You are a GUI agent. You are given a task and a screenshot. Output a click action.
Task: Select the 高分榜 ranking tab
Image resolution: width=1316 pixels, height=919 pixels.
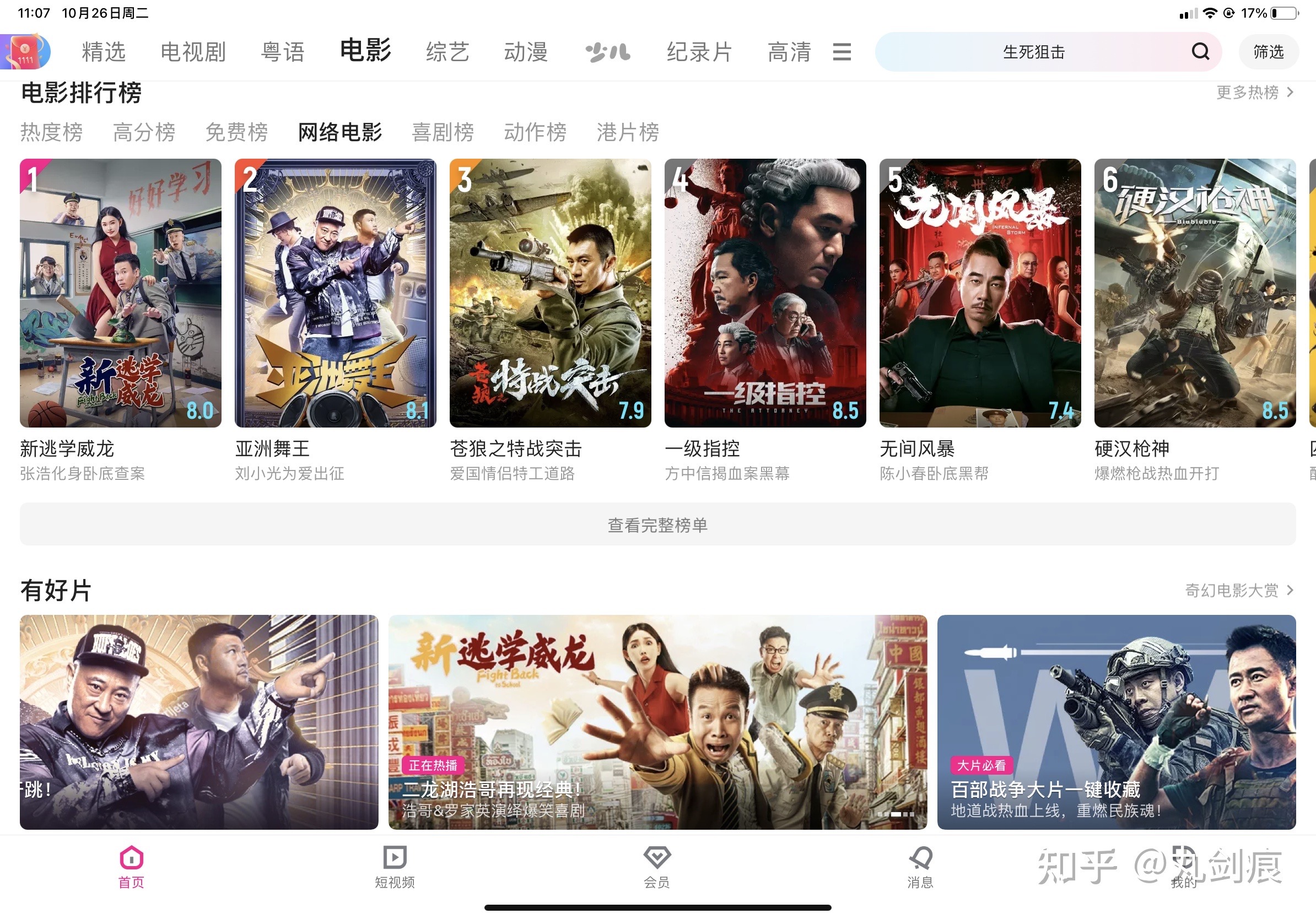tap(144, 132)
